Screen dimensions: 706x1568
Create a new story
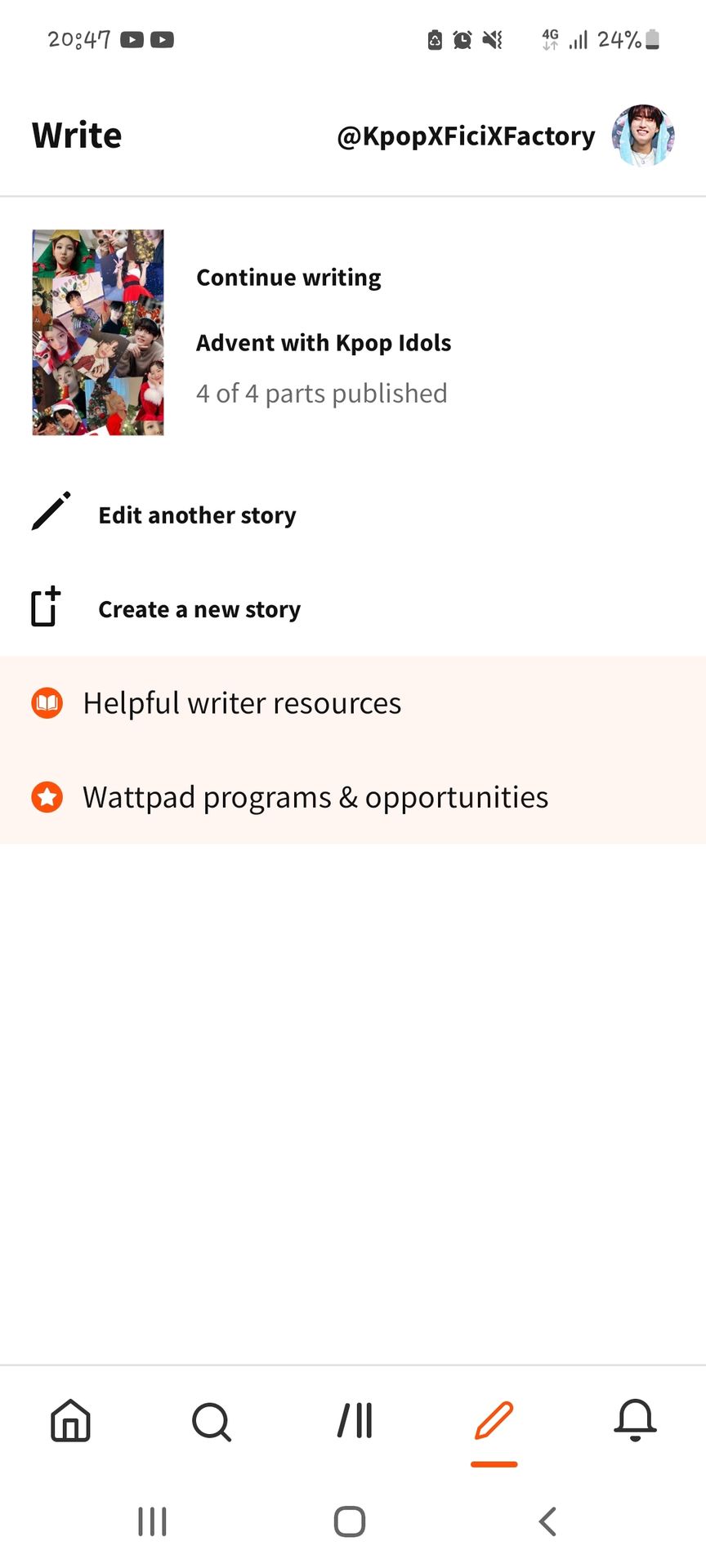(x=353, y=608)
